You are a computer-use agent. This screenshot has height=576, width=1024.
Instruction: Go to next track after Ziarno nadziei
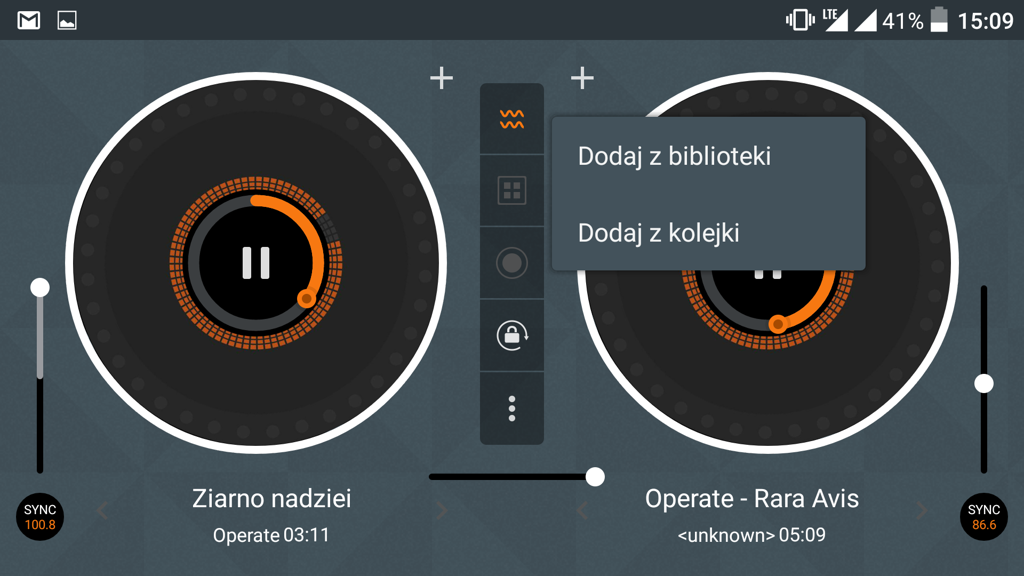click(442, 512)
